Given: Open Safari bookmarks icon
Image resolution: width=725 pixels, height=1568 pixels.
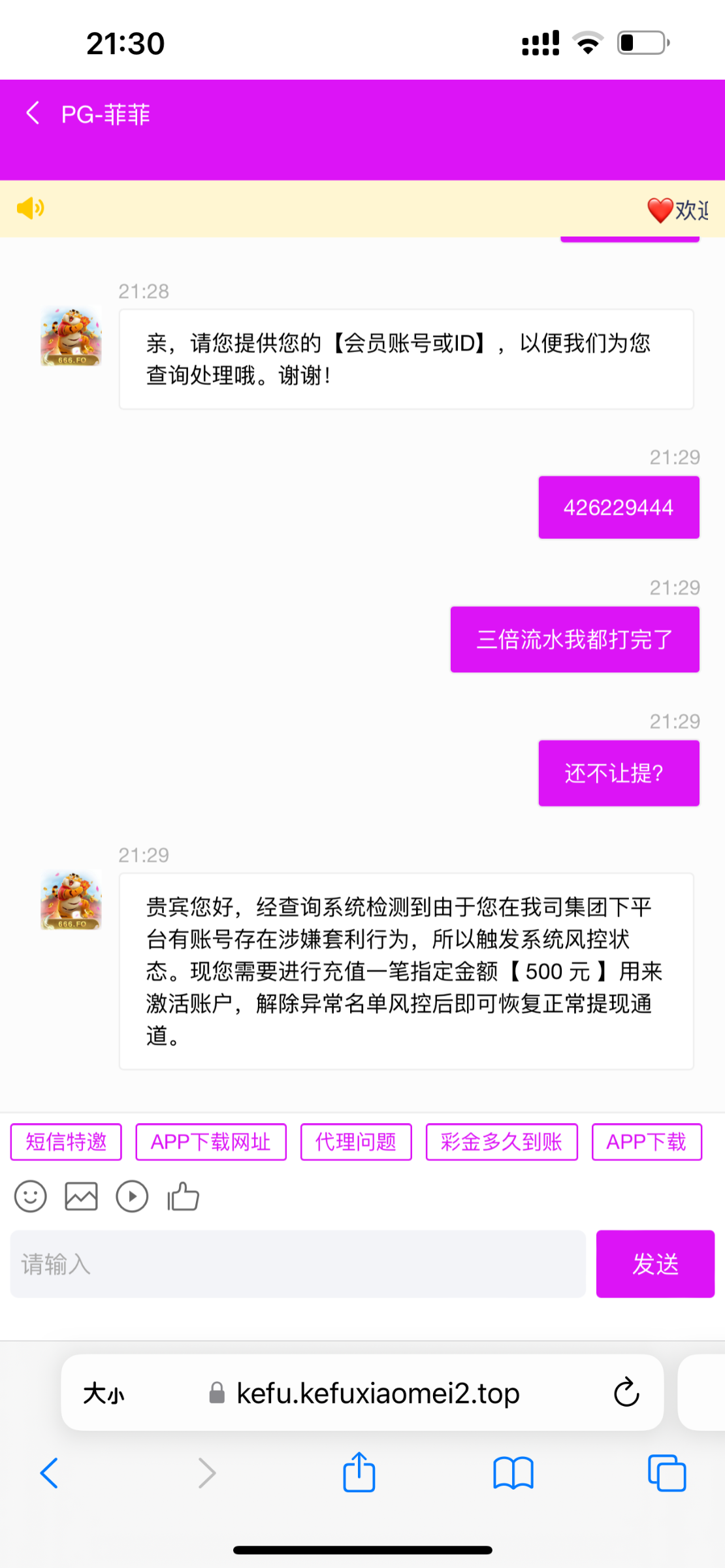Looking at the screenshot, I should pyautogui.click(x=513, y=1473).
